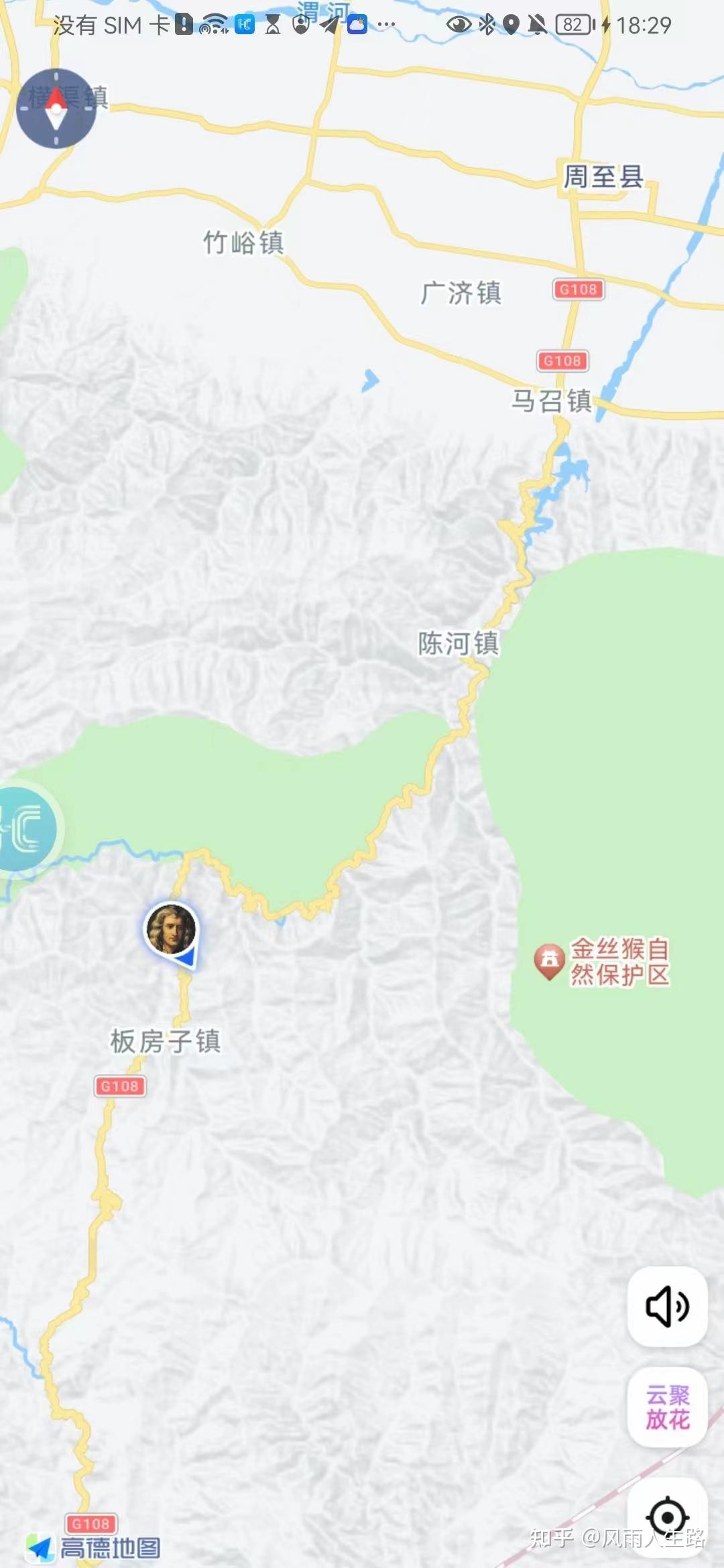724x1568 pixels.
Task: Recenter map on current location
Action: pos(667,1516)
